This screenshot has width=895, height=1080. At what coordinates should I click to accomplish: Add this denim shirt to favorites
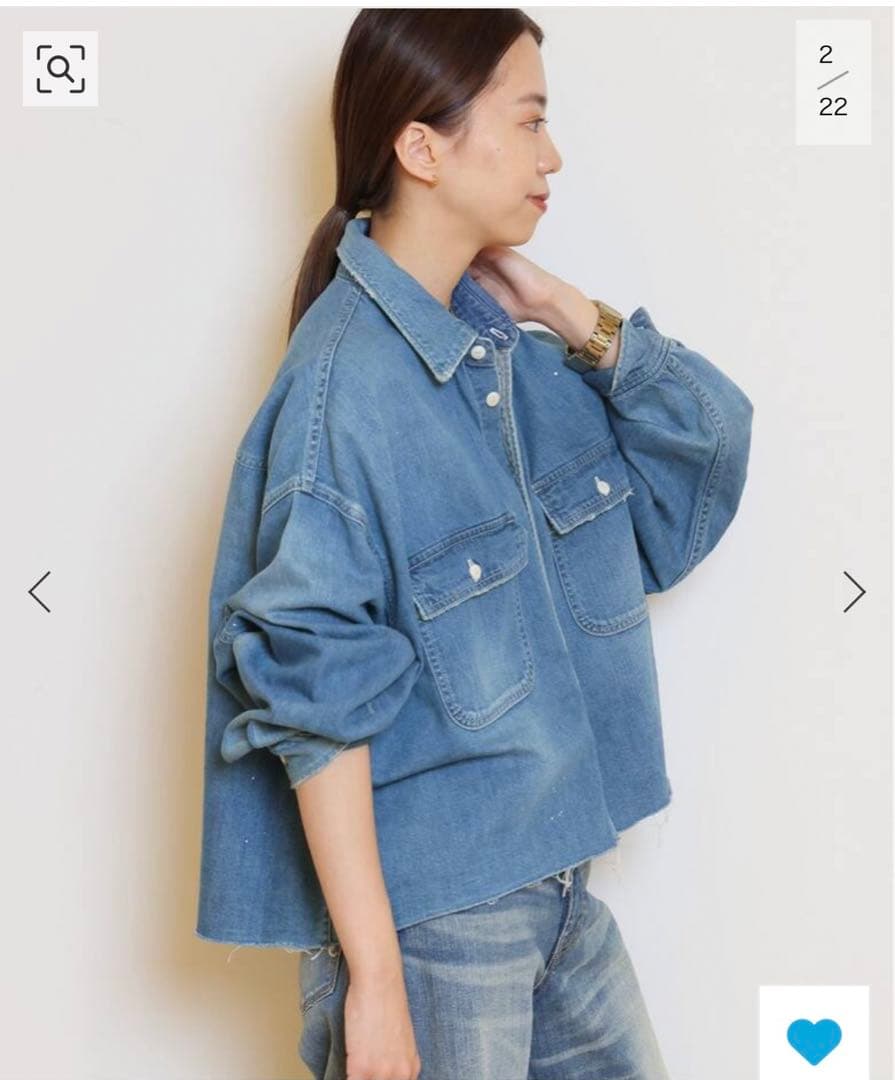813,1040
